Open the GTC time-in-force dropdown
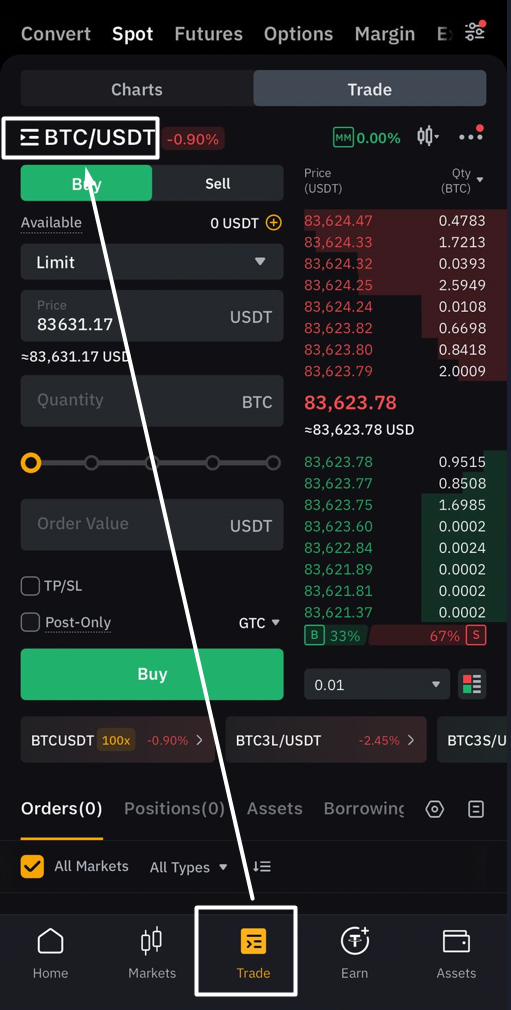Image resolution: width=511 pixels, height=1010 pixels. [x=259, y=623]
